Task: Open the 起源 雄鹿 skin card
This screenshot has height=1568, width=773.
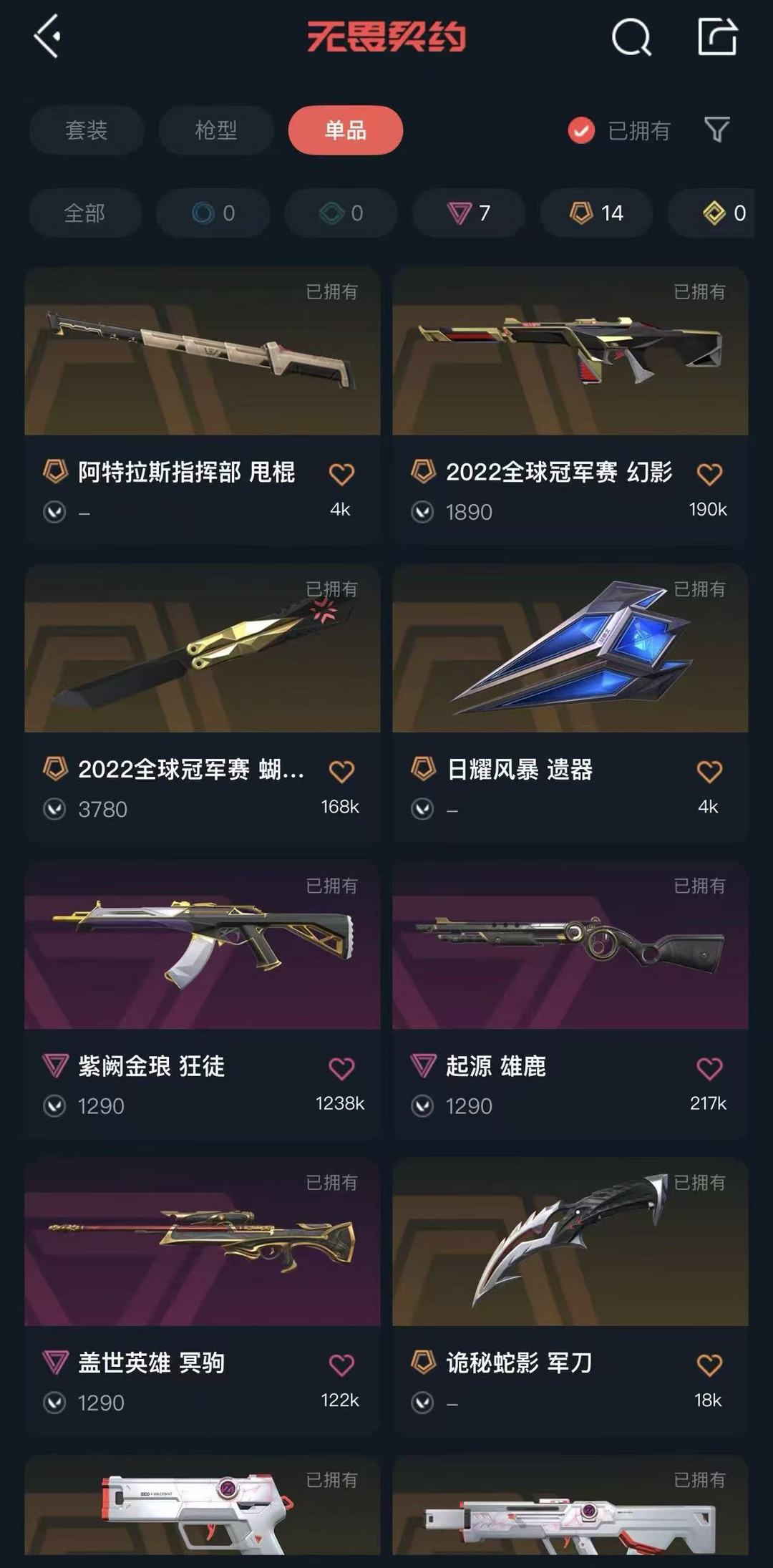Action: (570, 1000)
